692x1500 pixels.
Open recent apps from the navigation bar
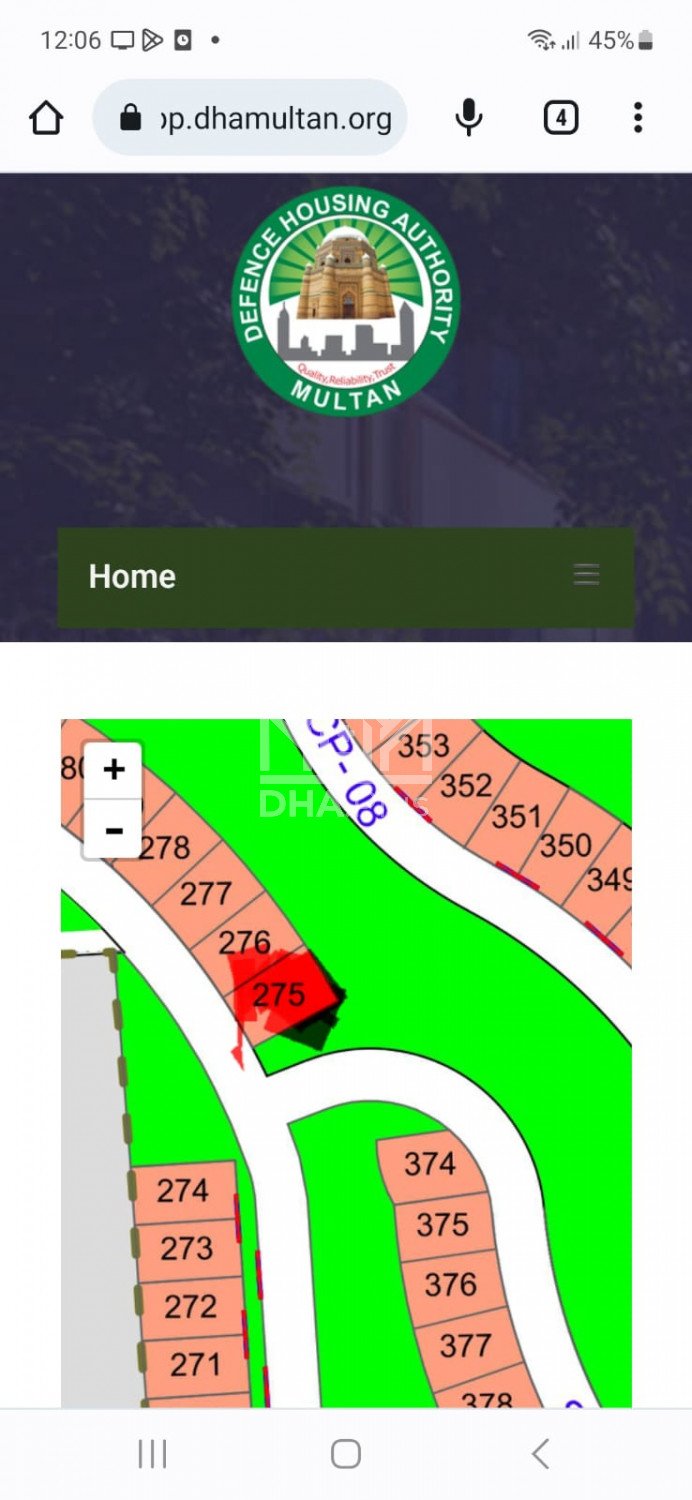pyautogui.click(x=152, y=1454)
